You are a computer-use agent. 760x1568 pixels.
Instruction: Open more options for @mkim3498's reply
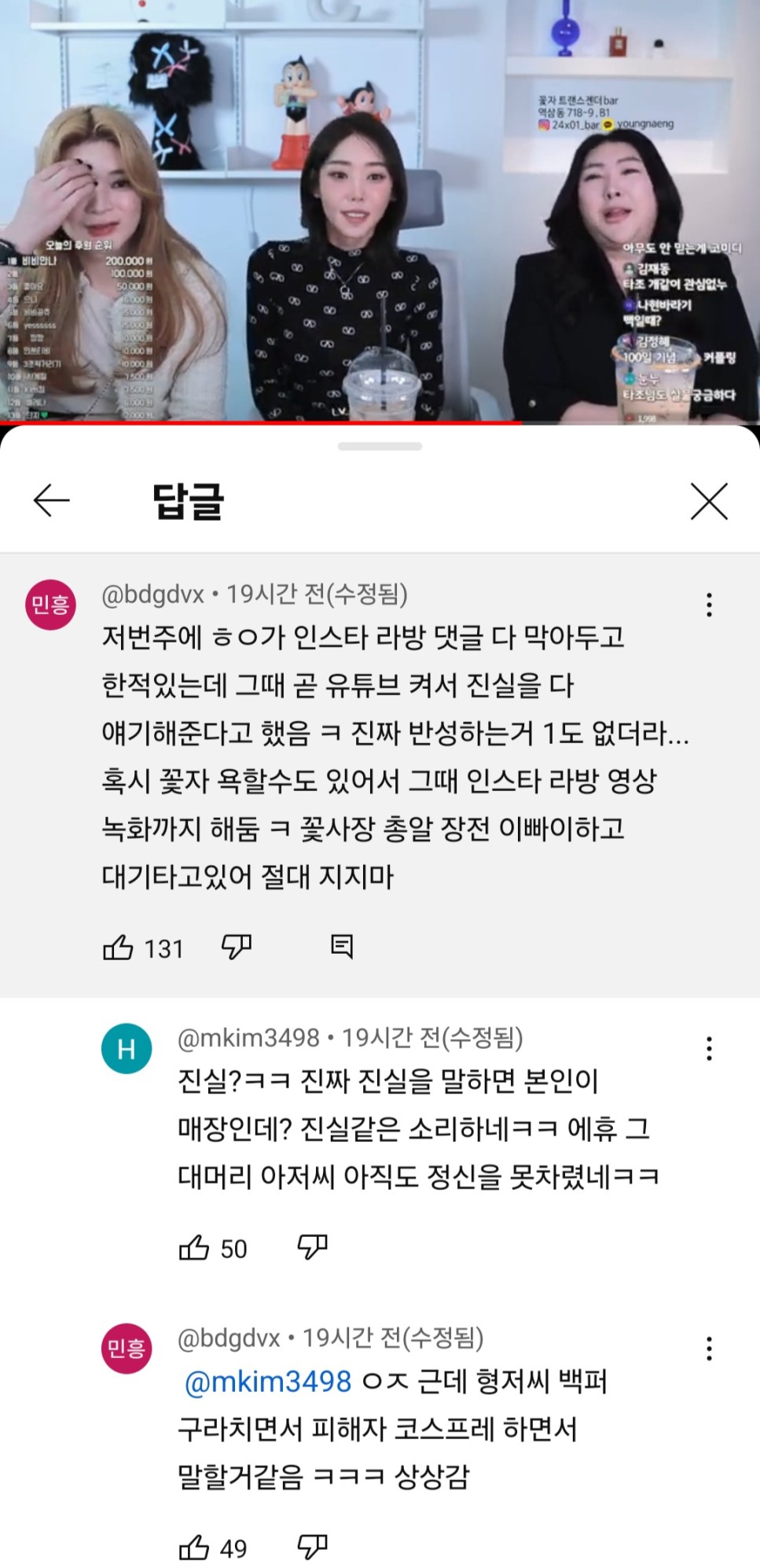point(709,1048)
